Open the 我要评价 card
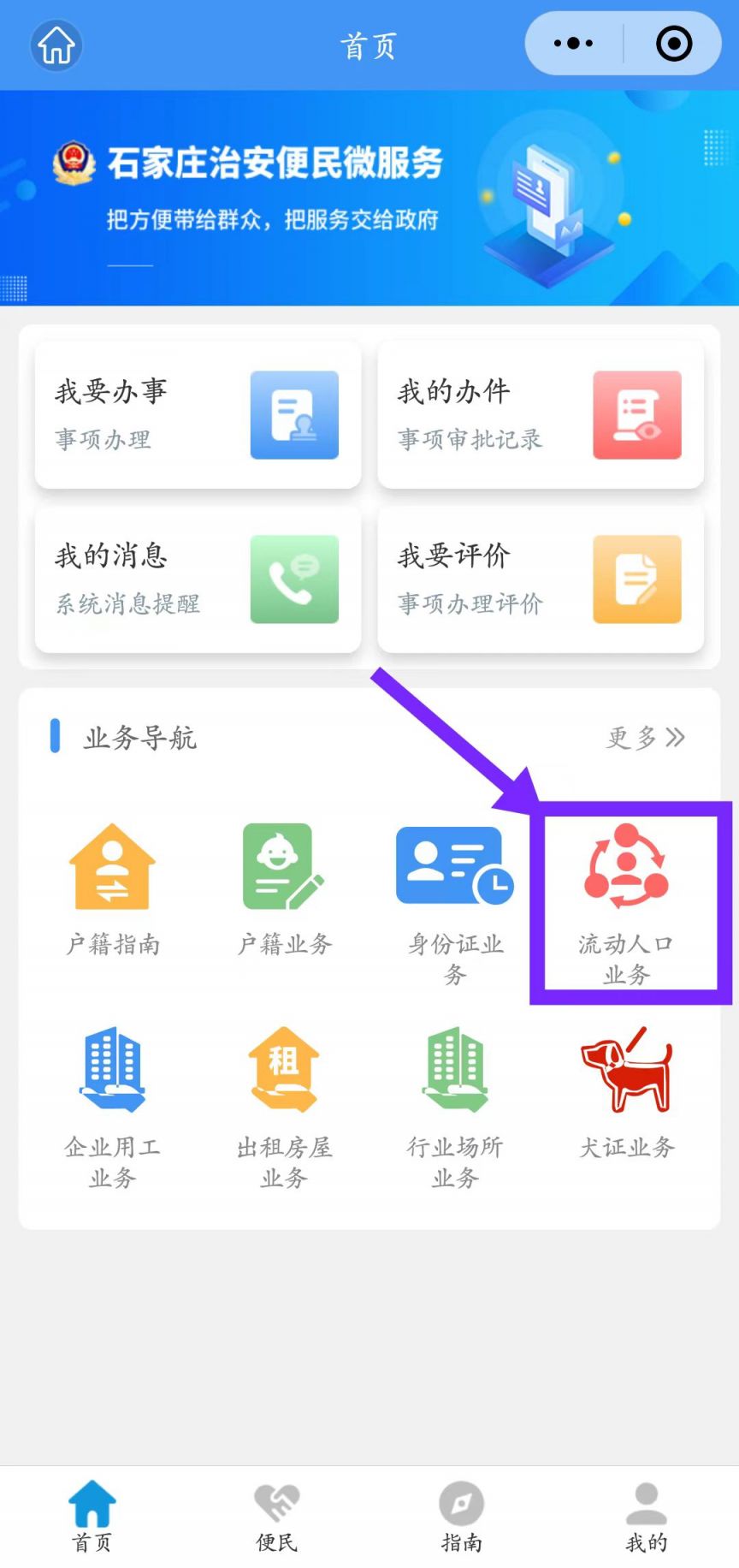This screenshot has width=739, height=1568. coord(541,579)
